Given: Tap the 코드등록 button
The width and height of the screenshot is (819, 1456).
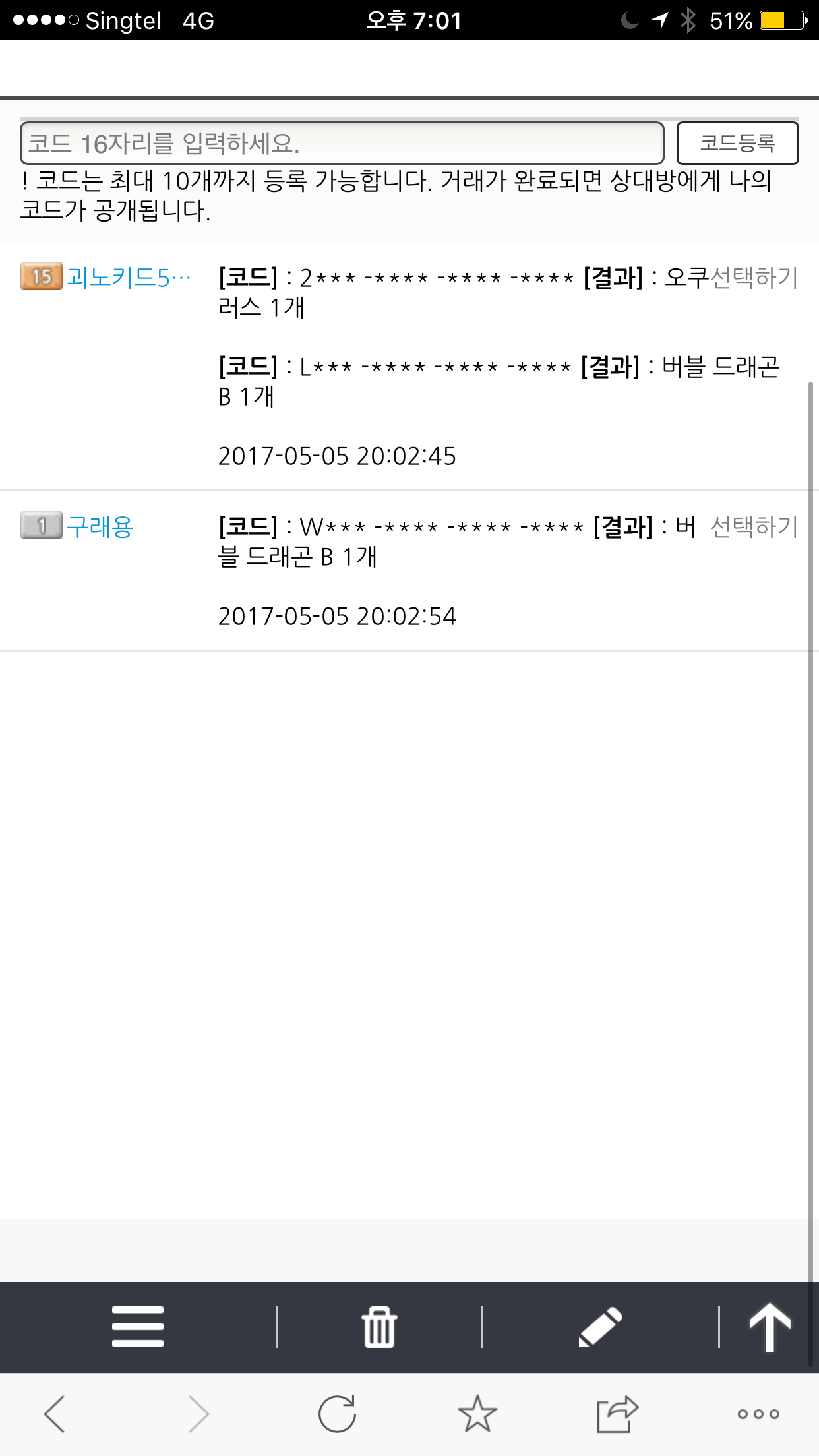Looking at the screenshot, I should pyautogui.click(x=737, y=143).
